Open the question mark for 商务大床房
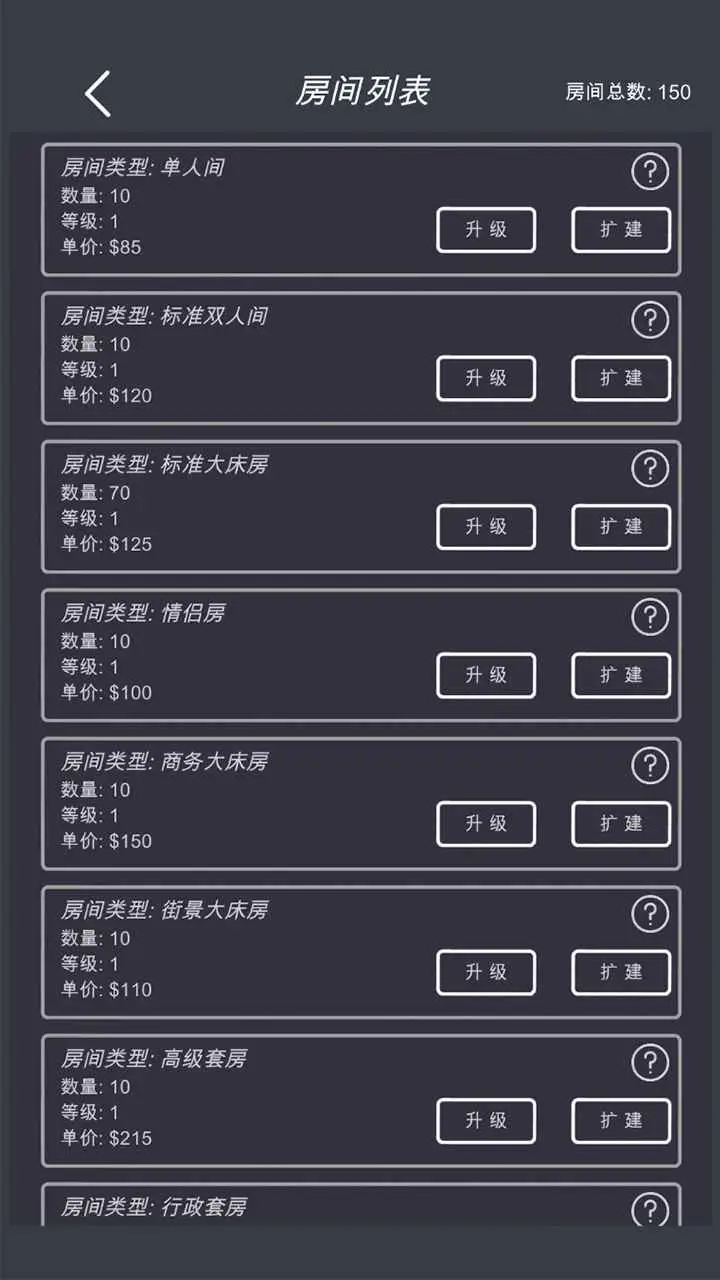This screenshot has height=1280, width=720. click(651, 765)
